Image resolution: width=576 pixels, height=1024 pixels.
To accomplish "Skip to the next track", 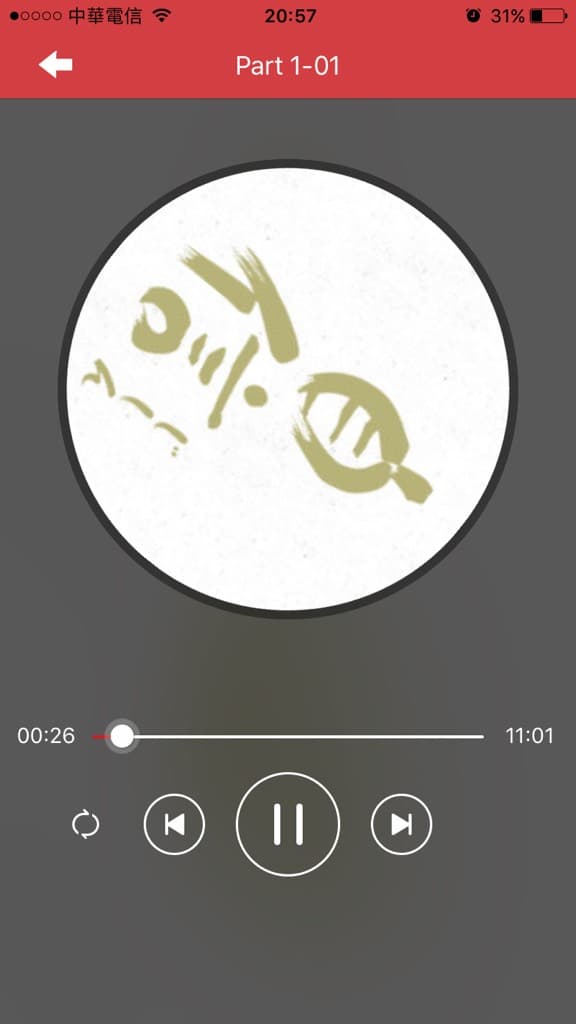I will click(401, 824).
